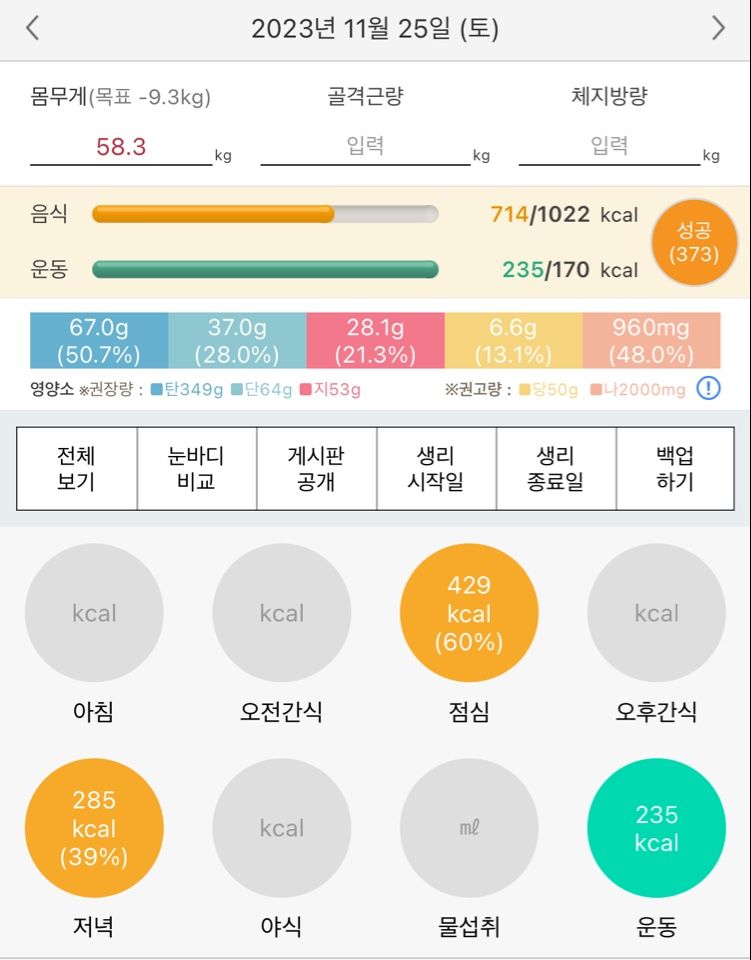The width and height of the screenshot is (751, 960).
Task: Edit the body weight field showing 58.3
Action: [121, 148]
